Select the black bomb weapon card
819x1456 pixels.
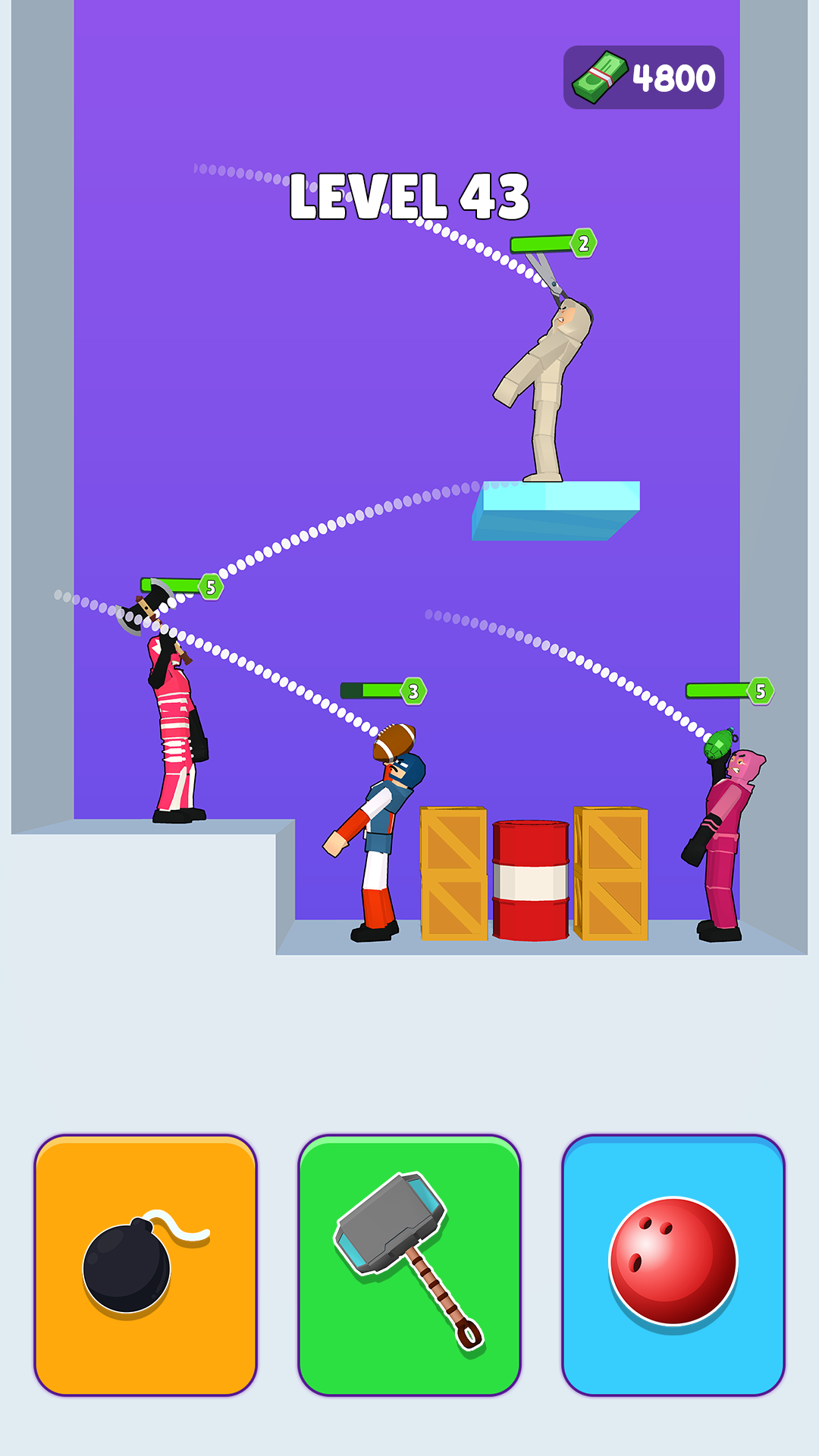pyautogui.click(x=146, y=1265)
